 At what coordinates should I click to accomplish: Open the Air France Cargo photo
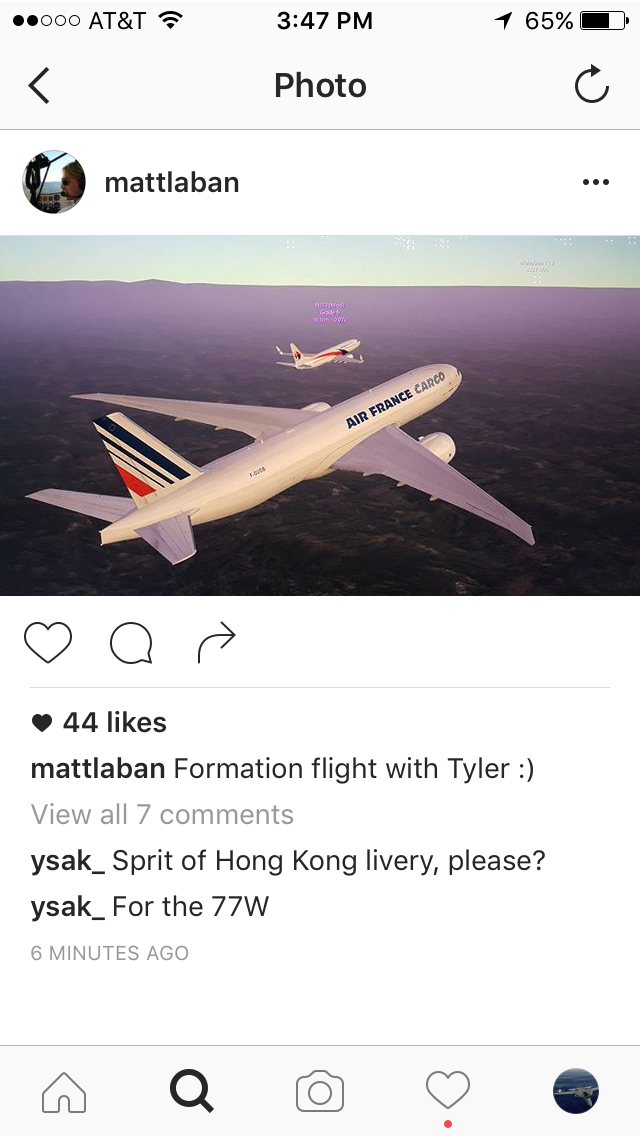click(x=320, y=415)
